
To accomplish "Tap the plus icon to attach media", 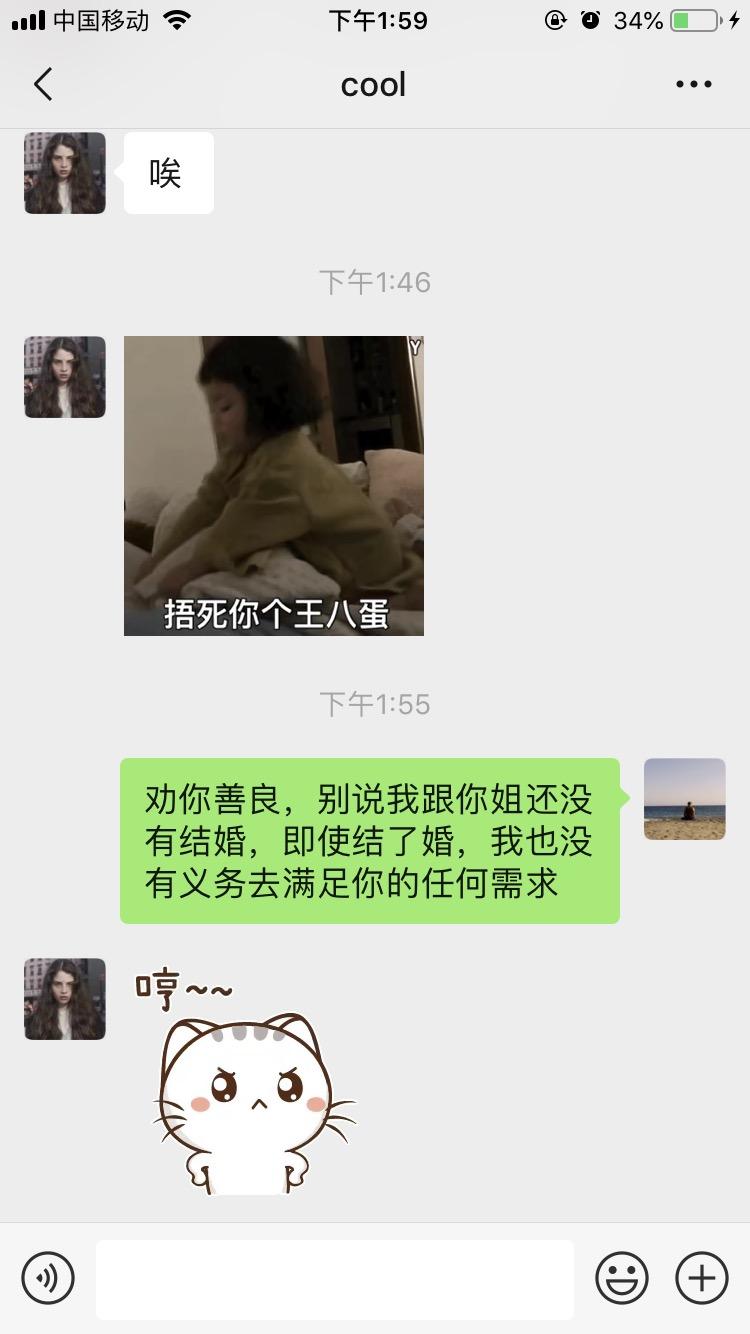I will point(701,1278).
